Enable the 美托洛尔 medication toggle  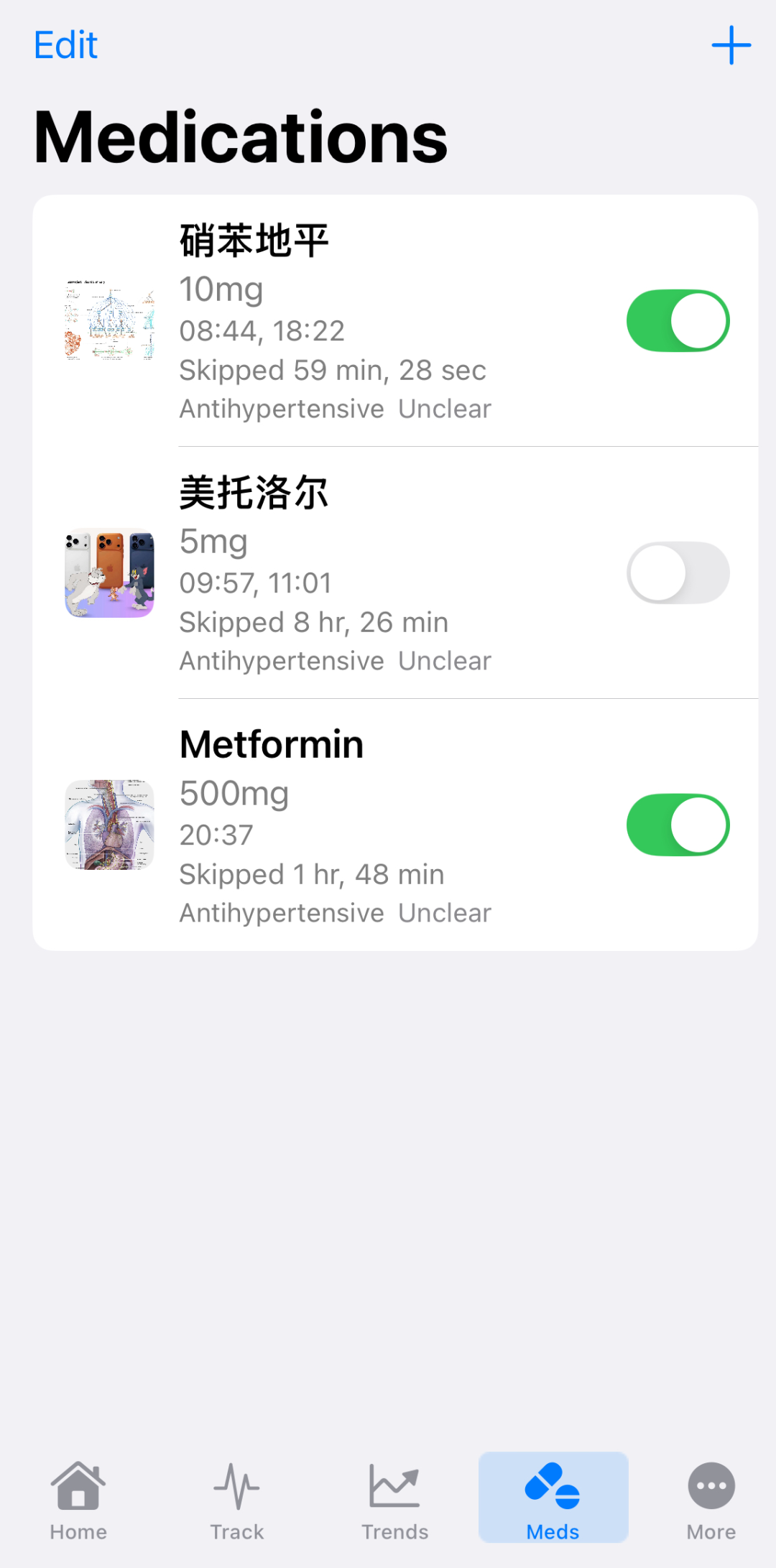tap(678, 572)
